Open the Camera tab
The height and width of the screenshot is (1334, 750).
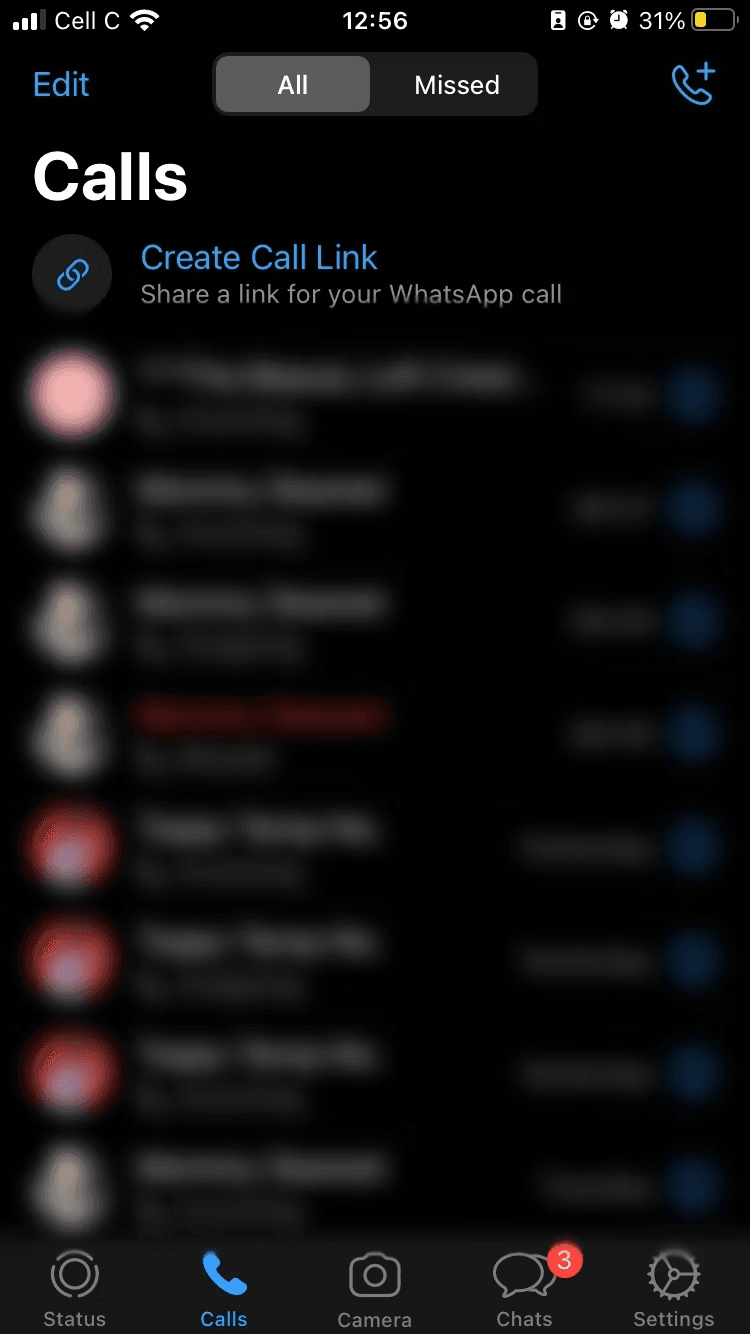[x=374, y=1291]
